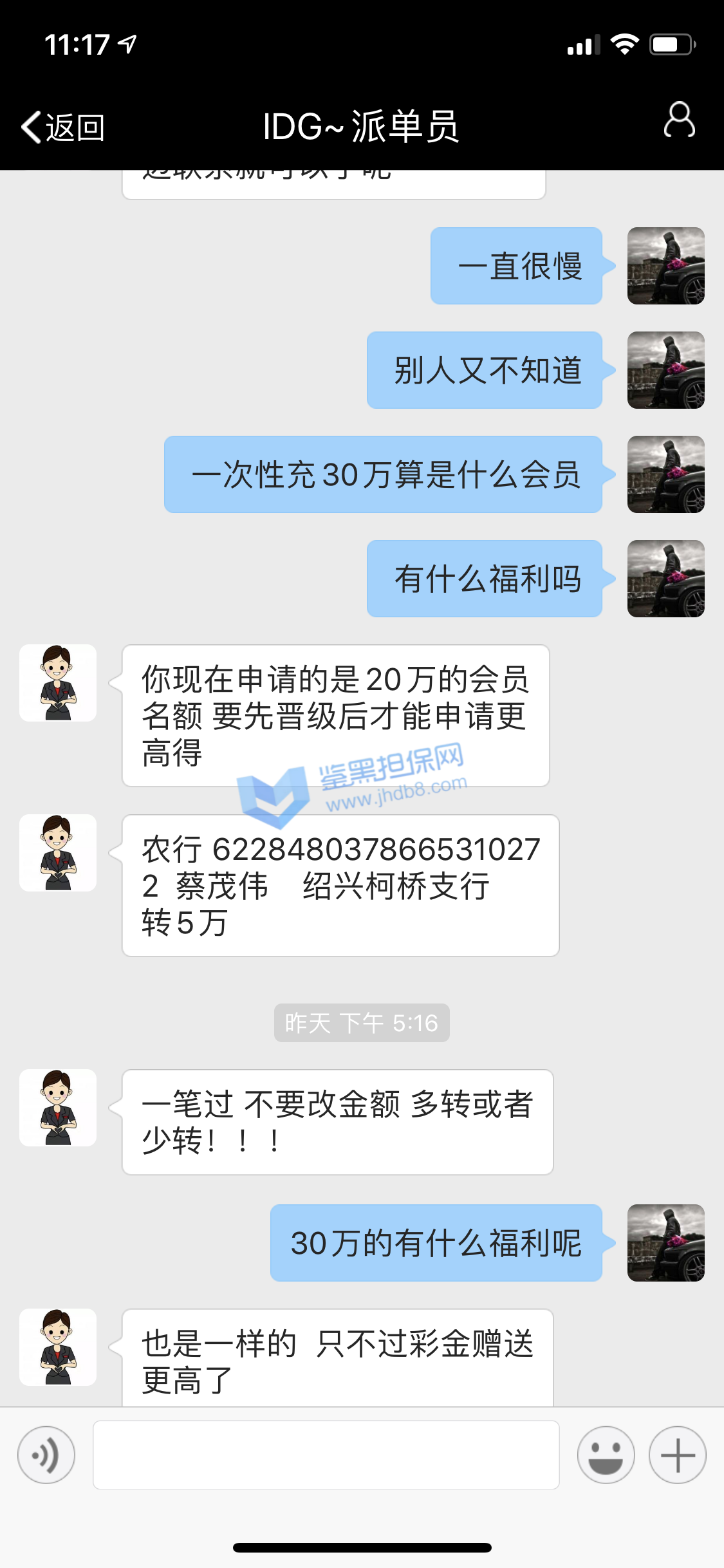Screen dimensions: 724x1568
Task: Open the plus attachments menu
Action: click(x=677, y=1455)
